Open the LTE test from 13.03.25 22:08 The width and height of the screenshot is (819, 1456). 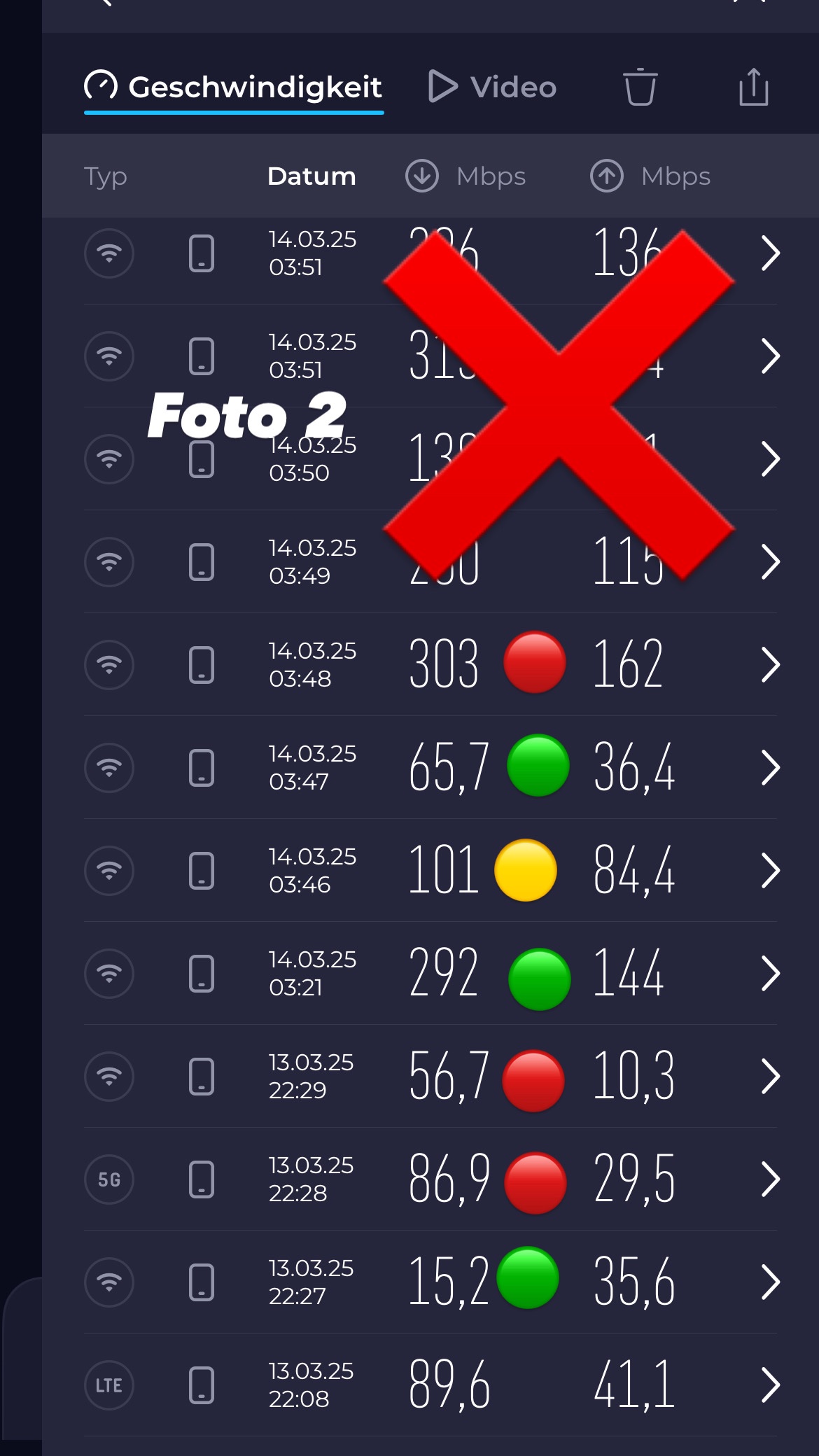click(x=770, y=1385)
